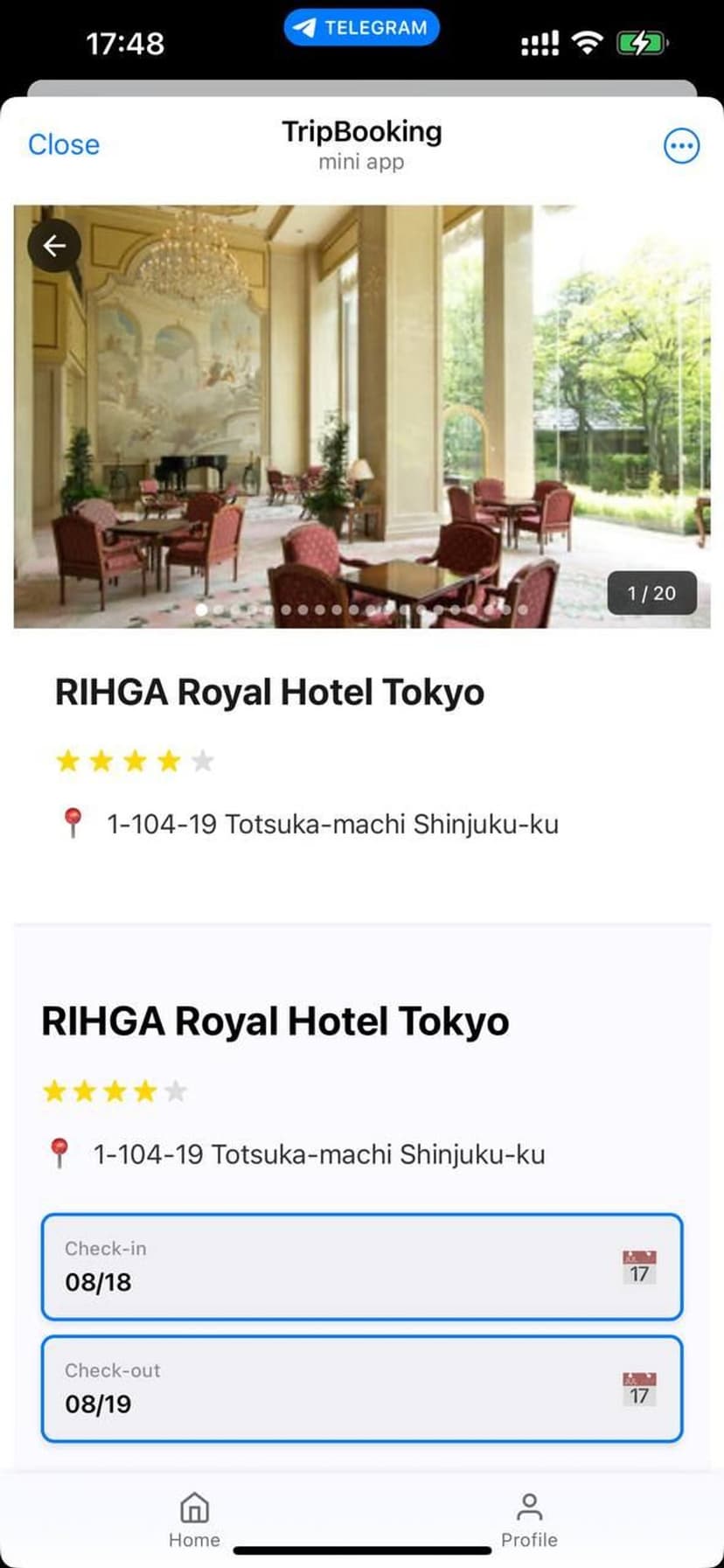Open the Check-out calendar icon

(x=639, y=1389)
